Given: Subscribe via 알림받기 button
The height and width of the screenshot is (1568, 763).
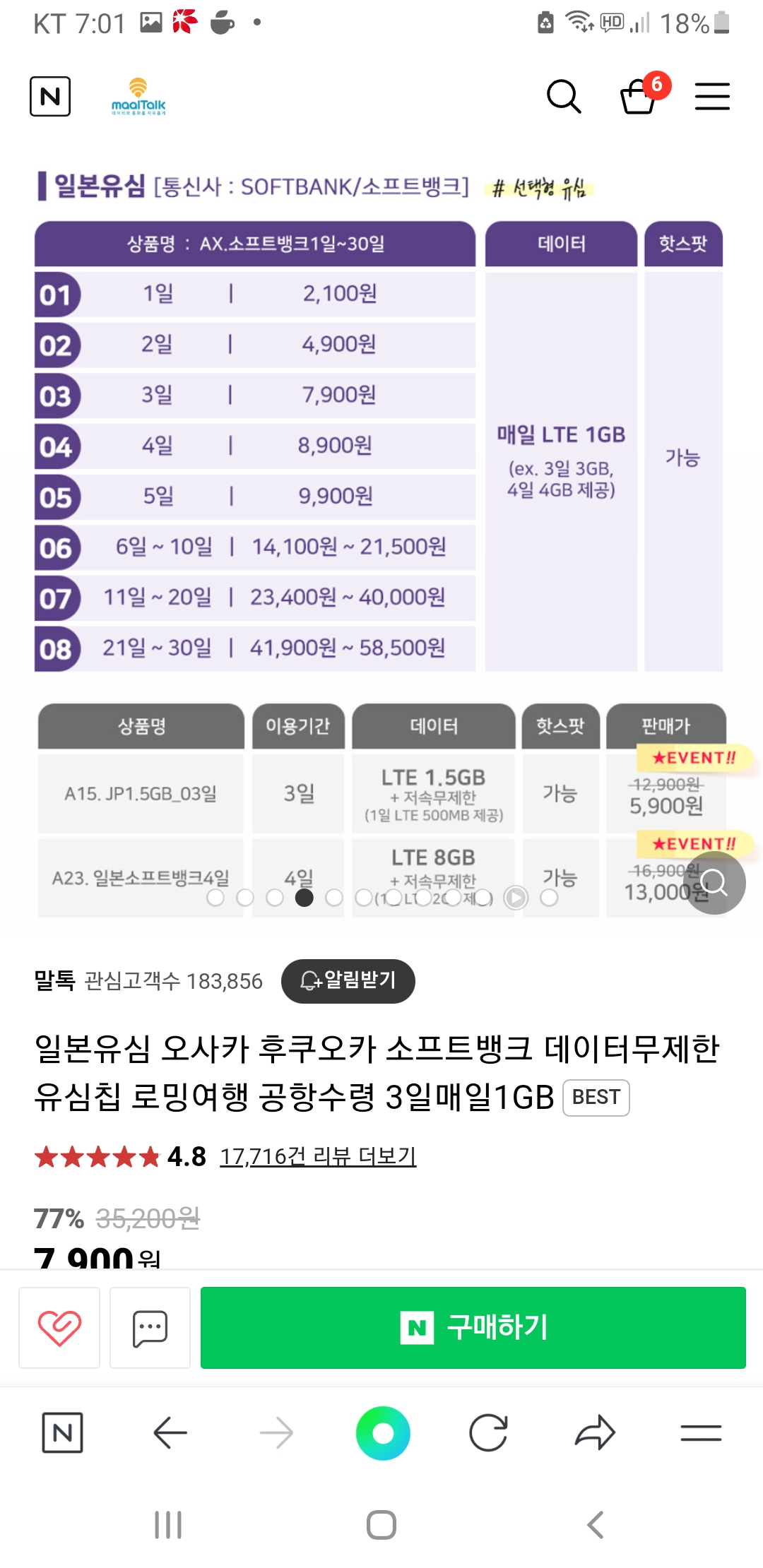Looking at the screenshot, I should click(x=348, y=980).
